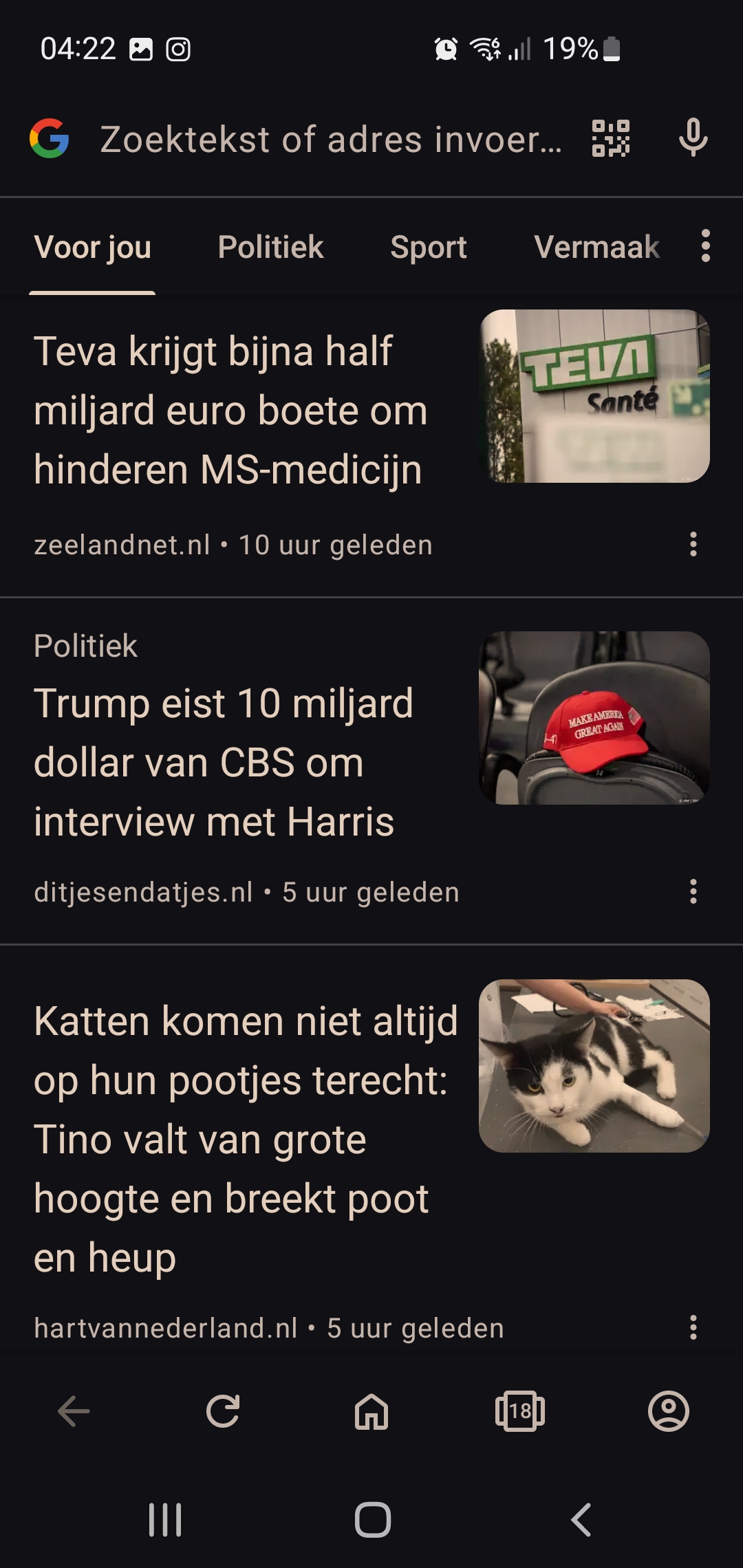This screenshot has height=1568, width=743.
Task: Switch to the Politiek tab
Action: coord(270,247)
